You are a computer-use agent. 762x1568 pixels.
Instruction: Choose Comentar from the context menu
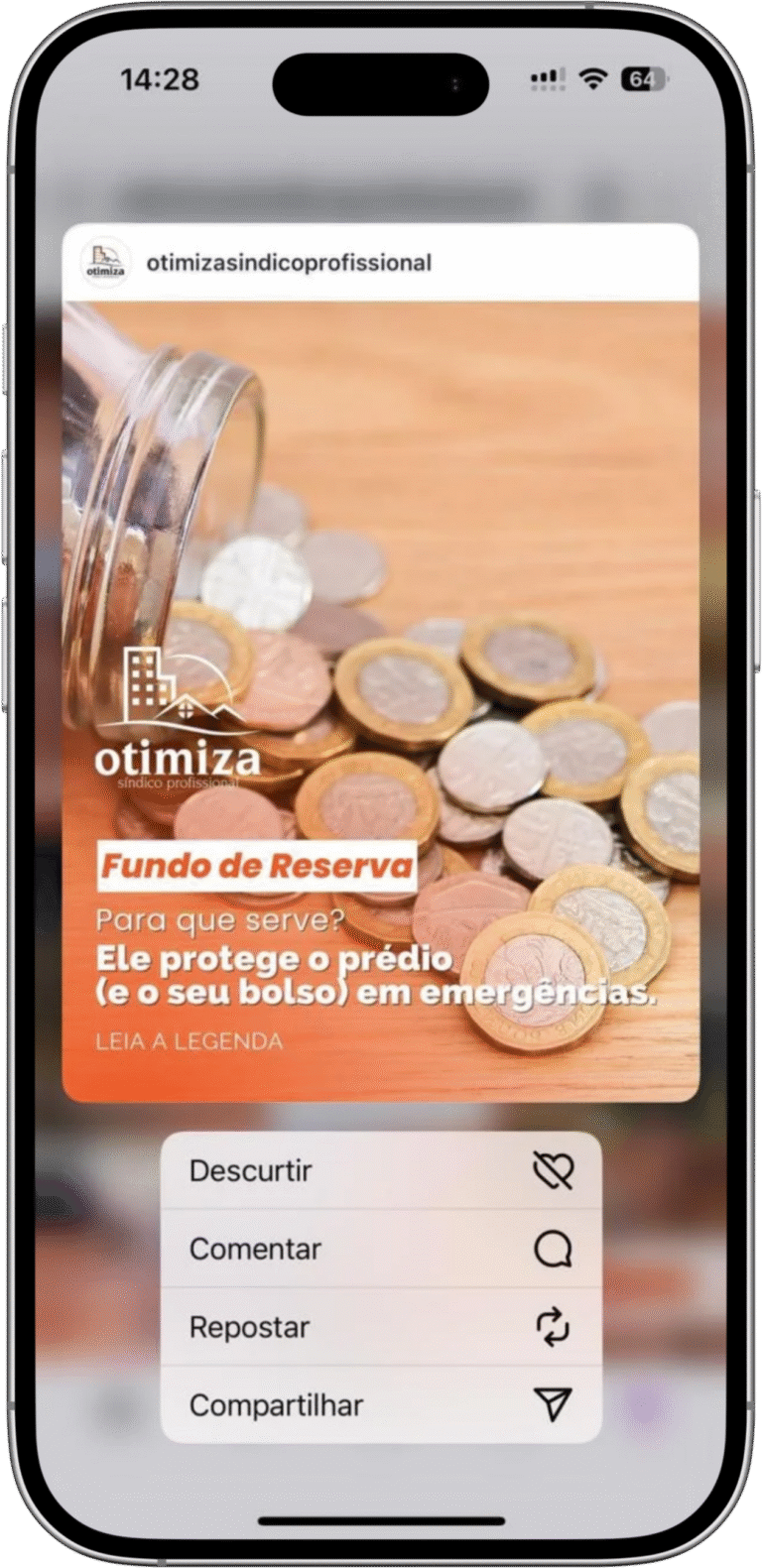click(380, 1249)
